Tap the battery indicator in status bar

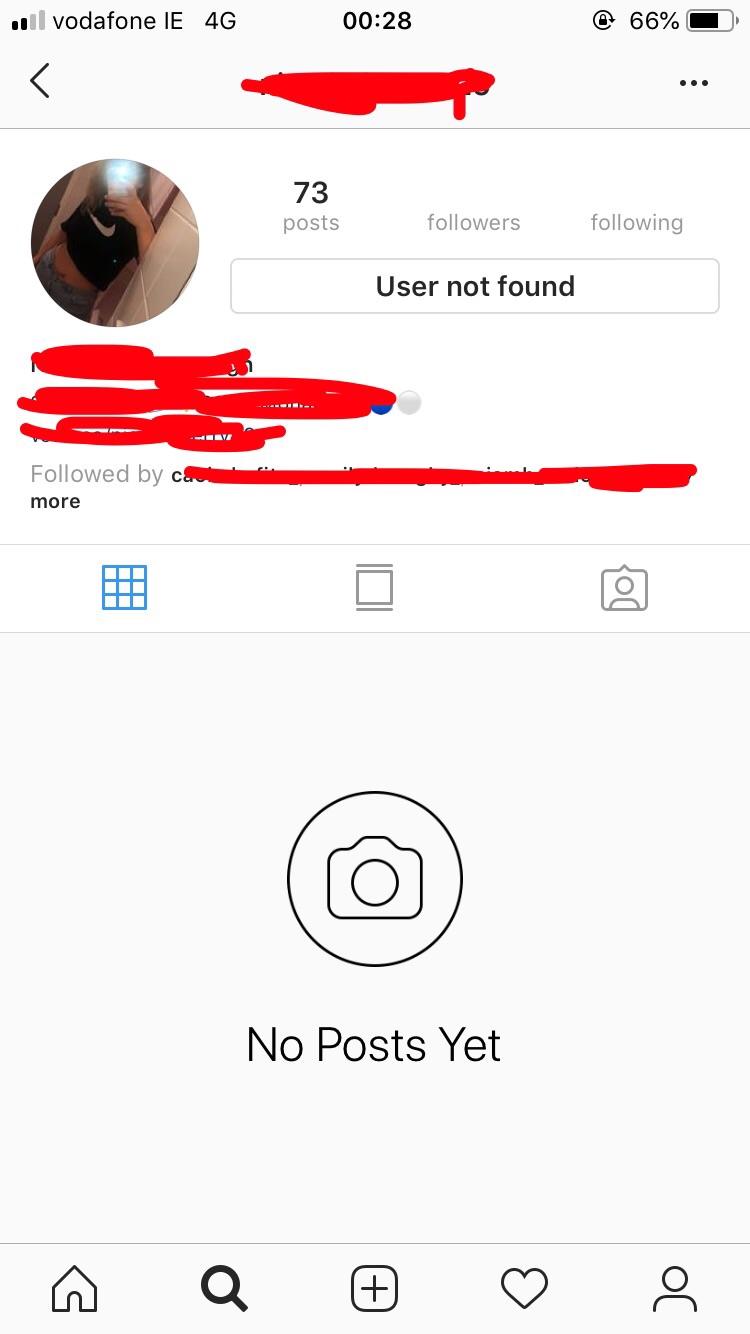click(x=707, y=20)
